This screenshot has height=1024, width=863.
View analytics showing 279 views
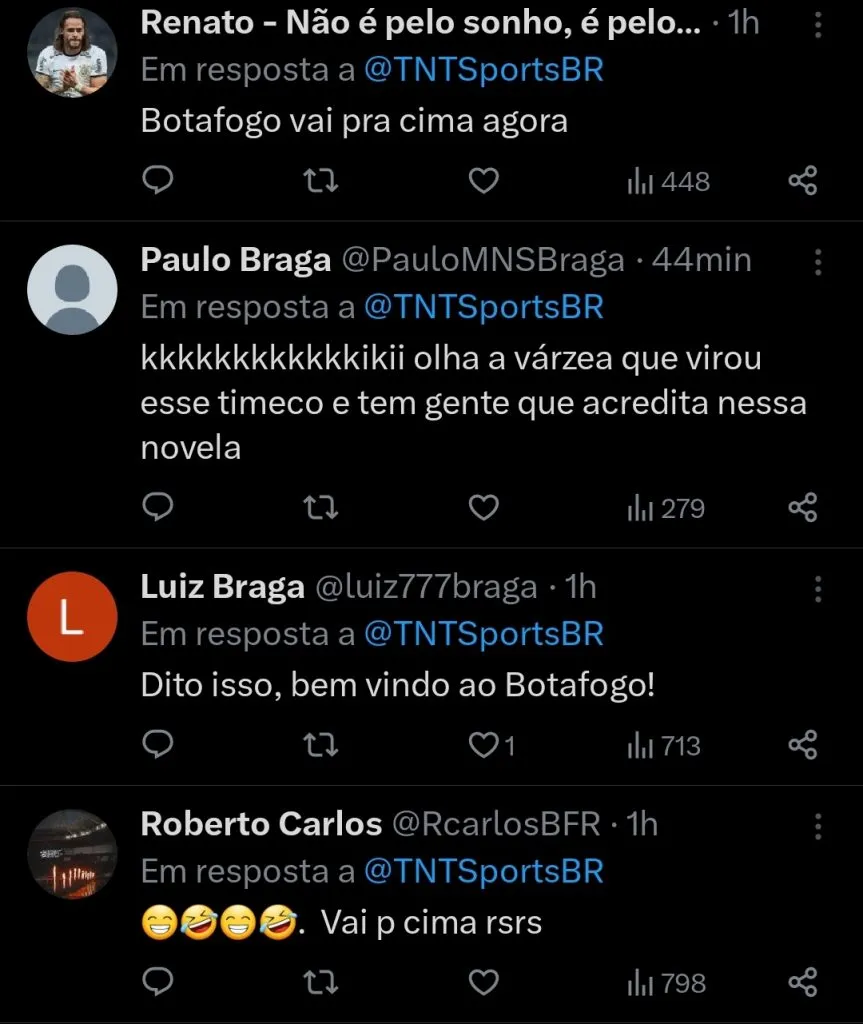point(662,507)
